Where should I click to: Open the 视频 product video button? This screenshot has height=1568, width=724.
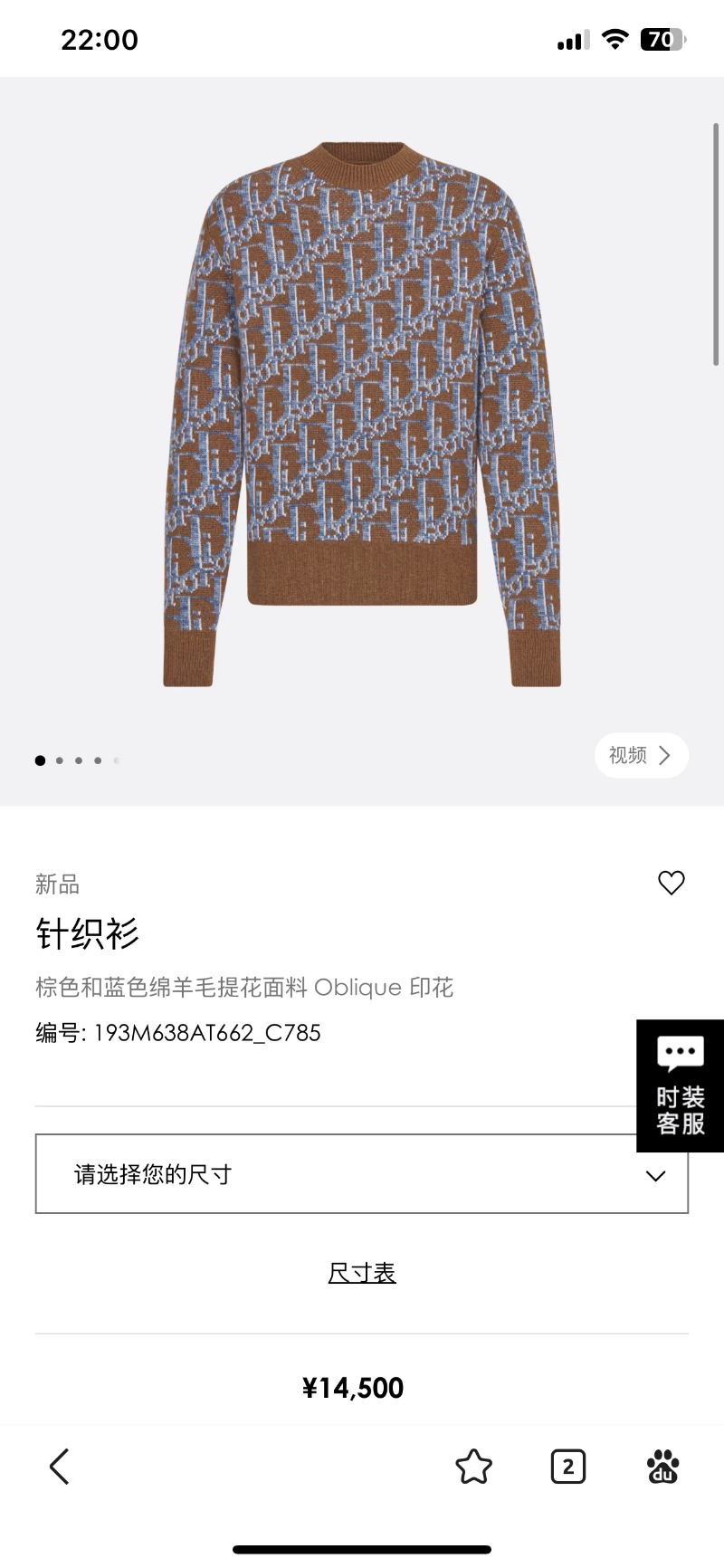click(x=641, y=755)
